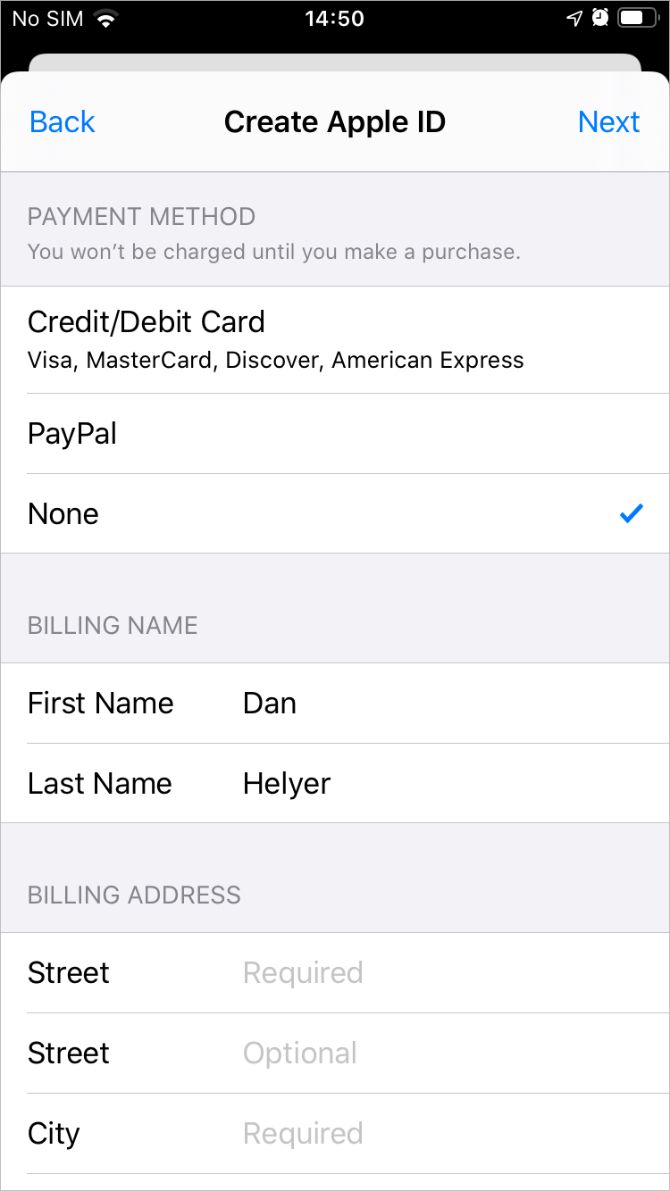Tap Next to continue
Screen dimensions: 670x1191
(x=608, y=122)
